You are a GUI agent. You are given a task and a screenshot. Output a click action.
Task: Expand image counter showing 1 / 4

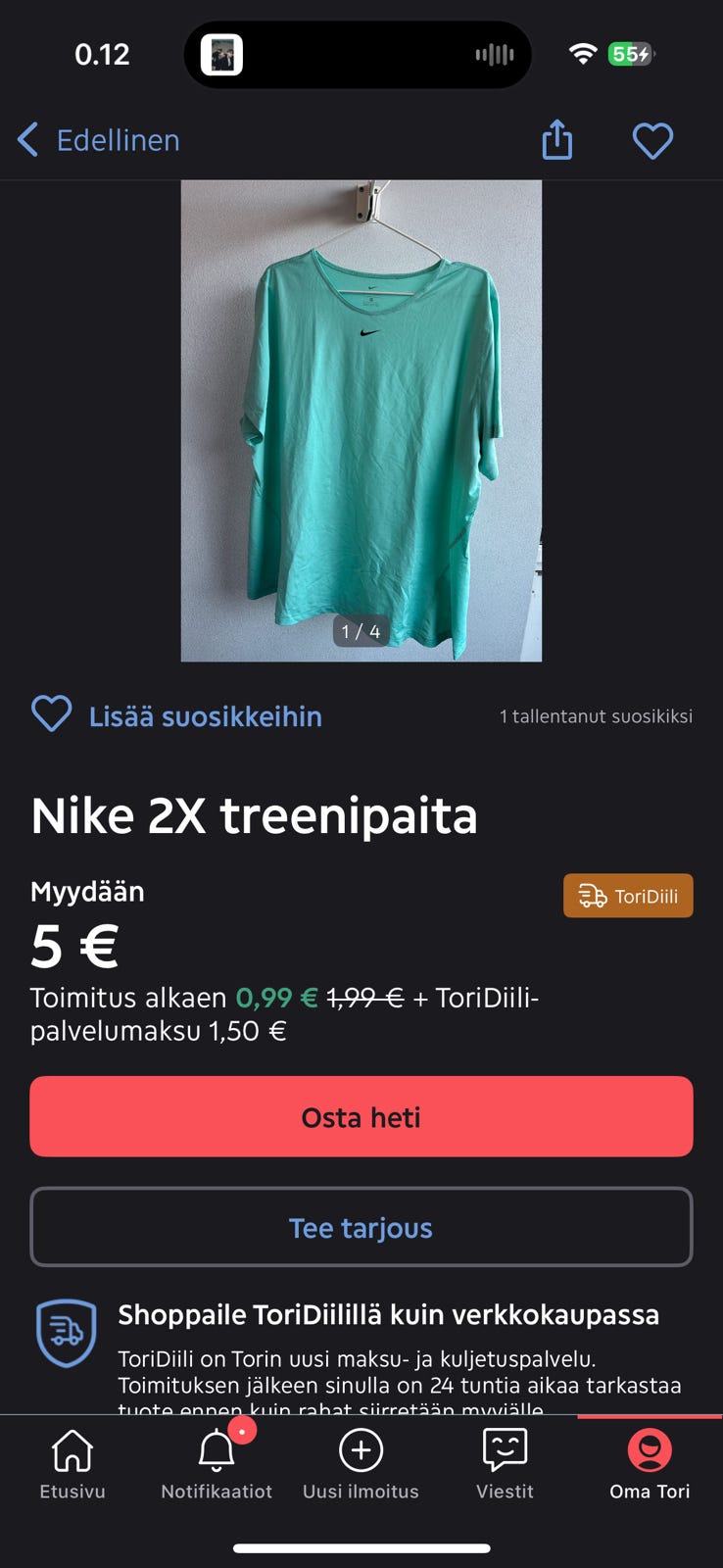coord(361,631)
